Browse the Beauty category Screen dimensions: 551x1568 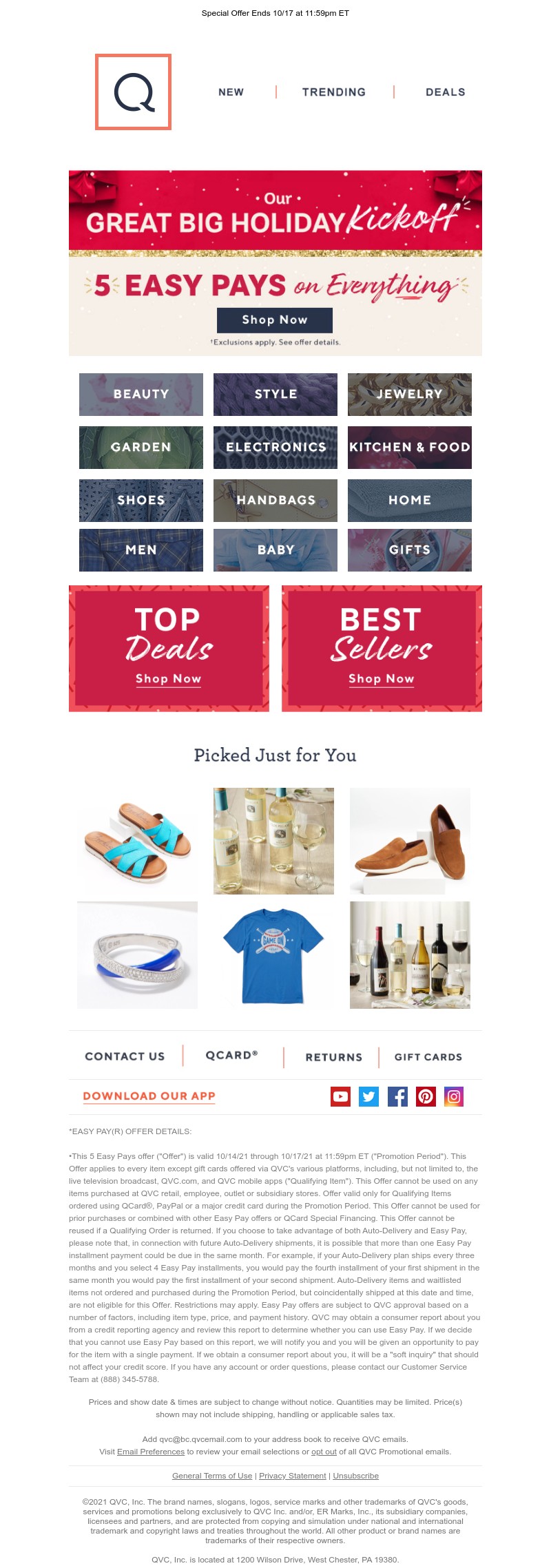pyautogui.click(x=141, y=395)
